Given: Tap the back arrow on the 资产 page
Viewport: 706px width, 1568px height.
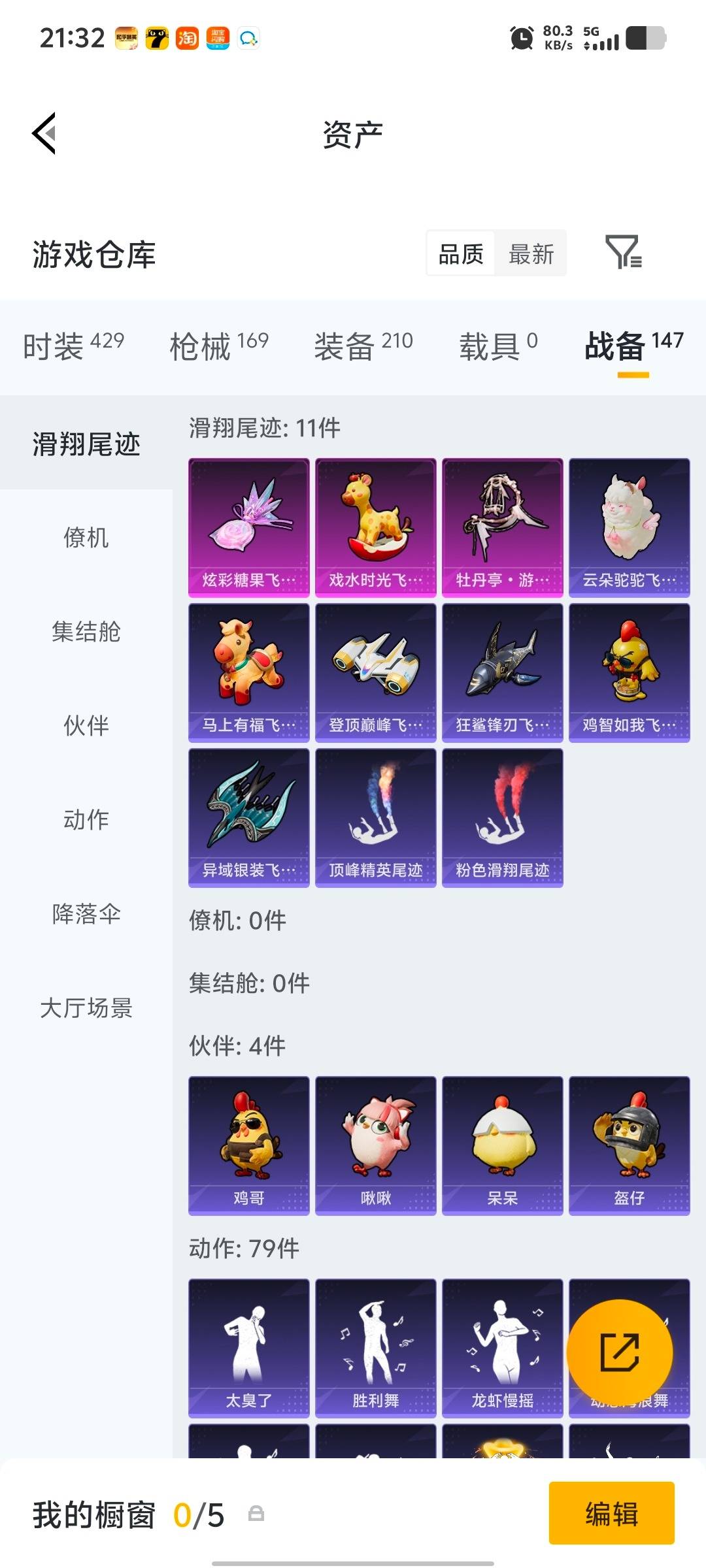Looking at the screenshot, I should click(43, 134).
